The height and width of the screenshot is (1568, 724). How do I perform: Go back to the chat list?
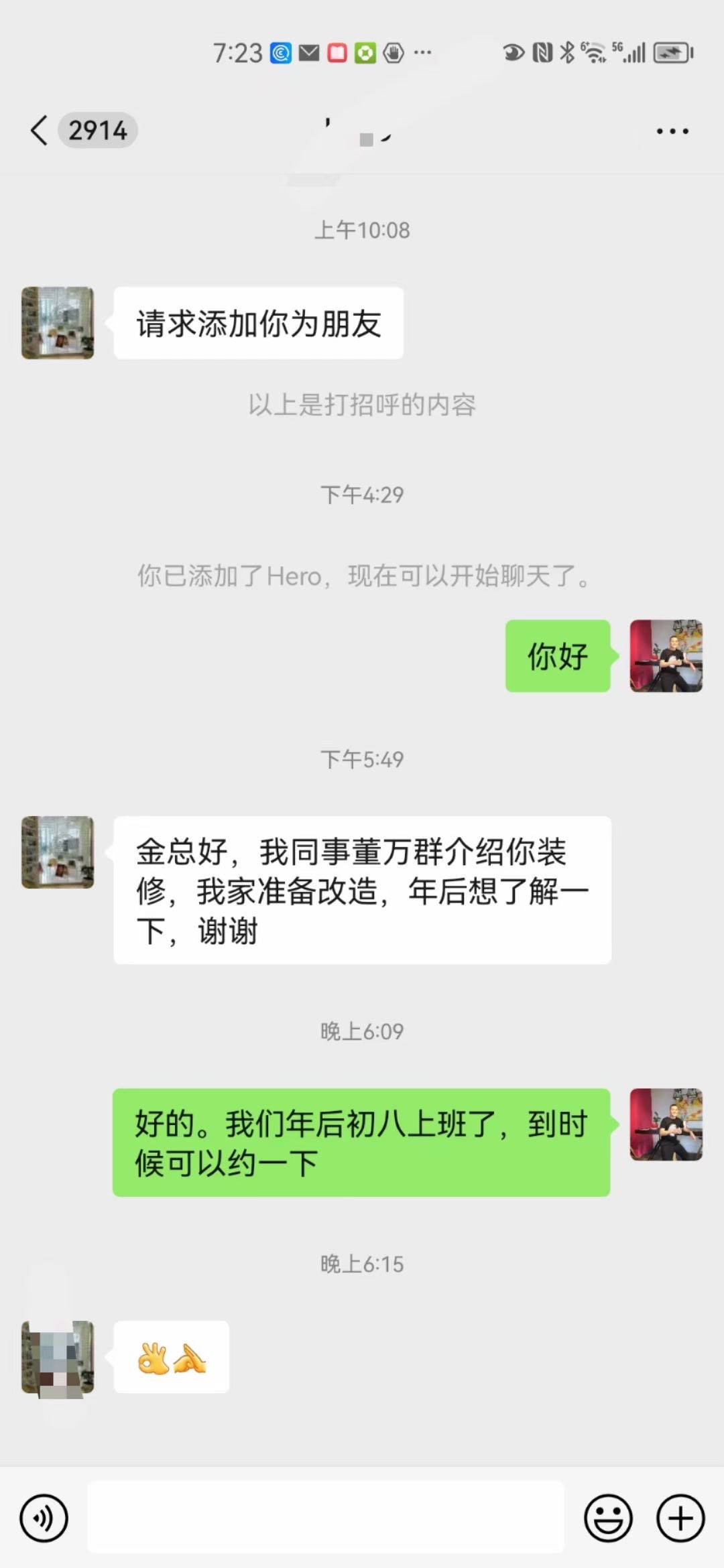[x=40, y=130]
